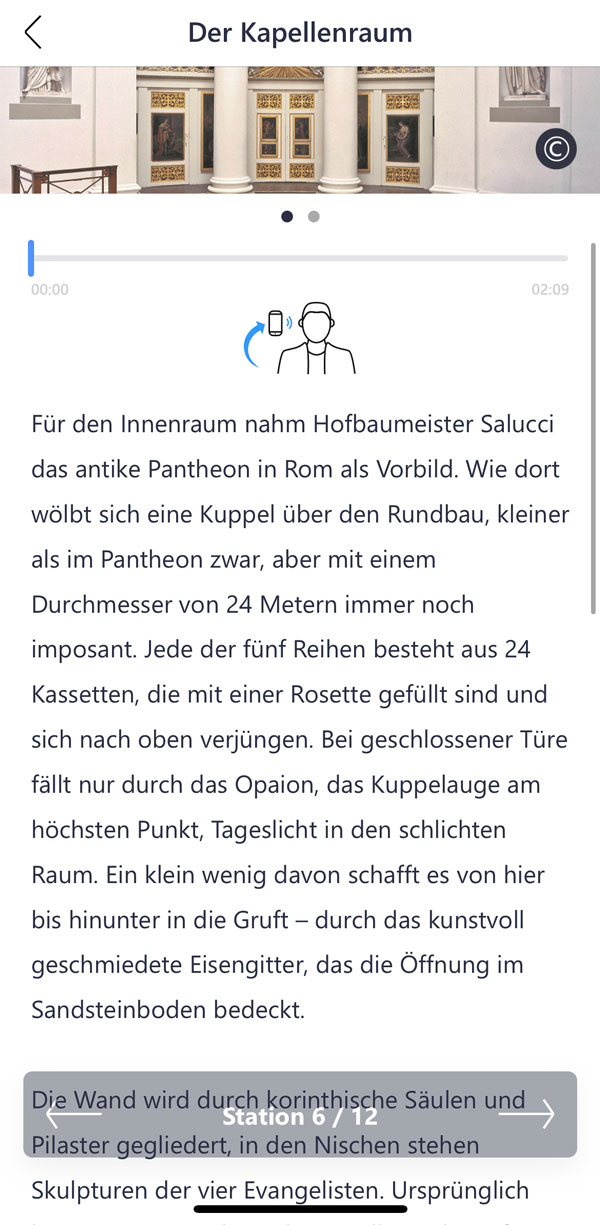Return to the previous station
This screenshot has width=600, height=1225.
[x=74, y=1114]
